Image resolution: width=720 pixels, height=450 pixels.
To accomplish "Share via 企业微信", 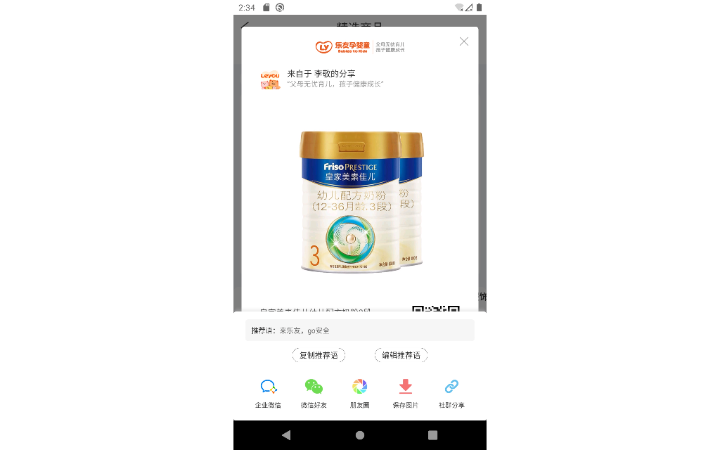I will click(268, 392).
